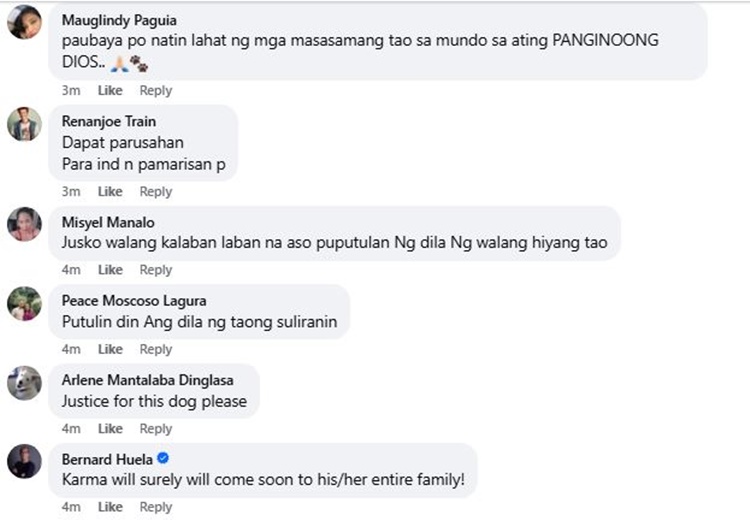Screen dimensions: 750x520
Task: View Misyel Manalo's profile avatar
Action: coord(24,224)
